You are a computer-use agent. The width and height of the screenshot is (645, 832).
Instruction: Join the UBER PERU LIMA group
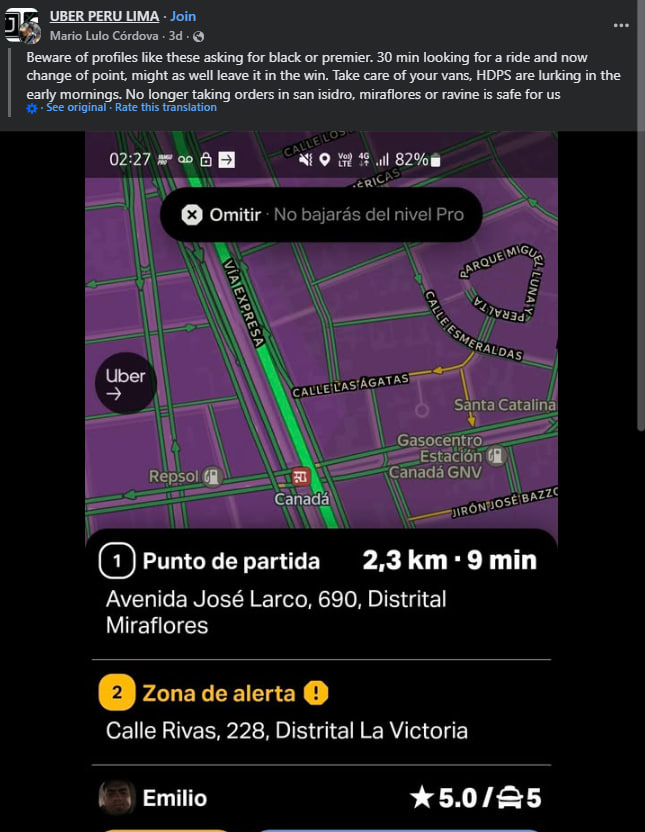point(183,17)
